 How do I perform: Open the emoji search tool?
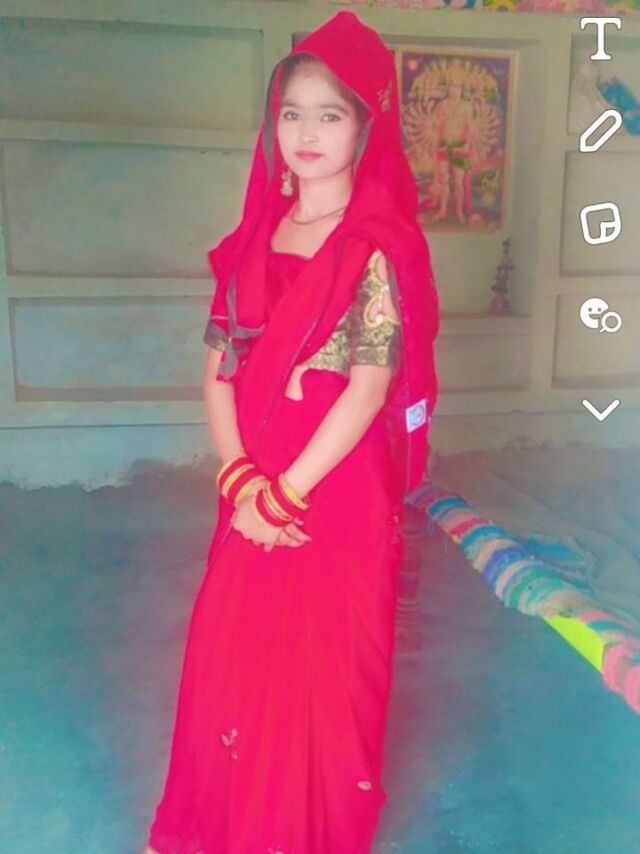[x=600, y=315]
